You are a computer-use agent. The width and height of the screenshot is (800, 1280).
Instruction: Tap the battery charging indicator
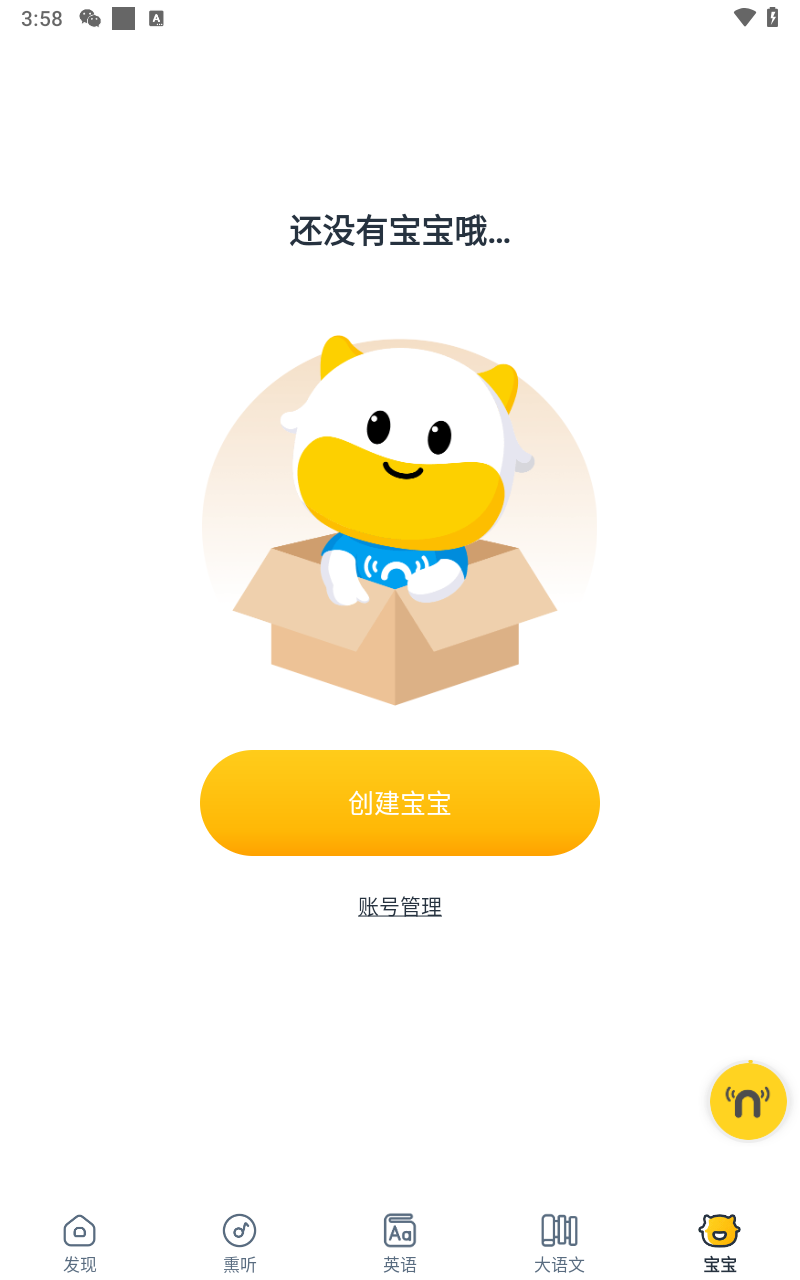tap(770, 17)
